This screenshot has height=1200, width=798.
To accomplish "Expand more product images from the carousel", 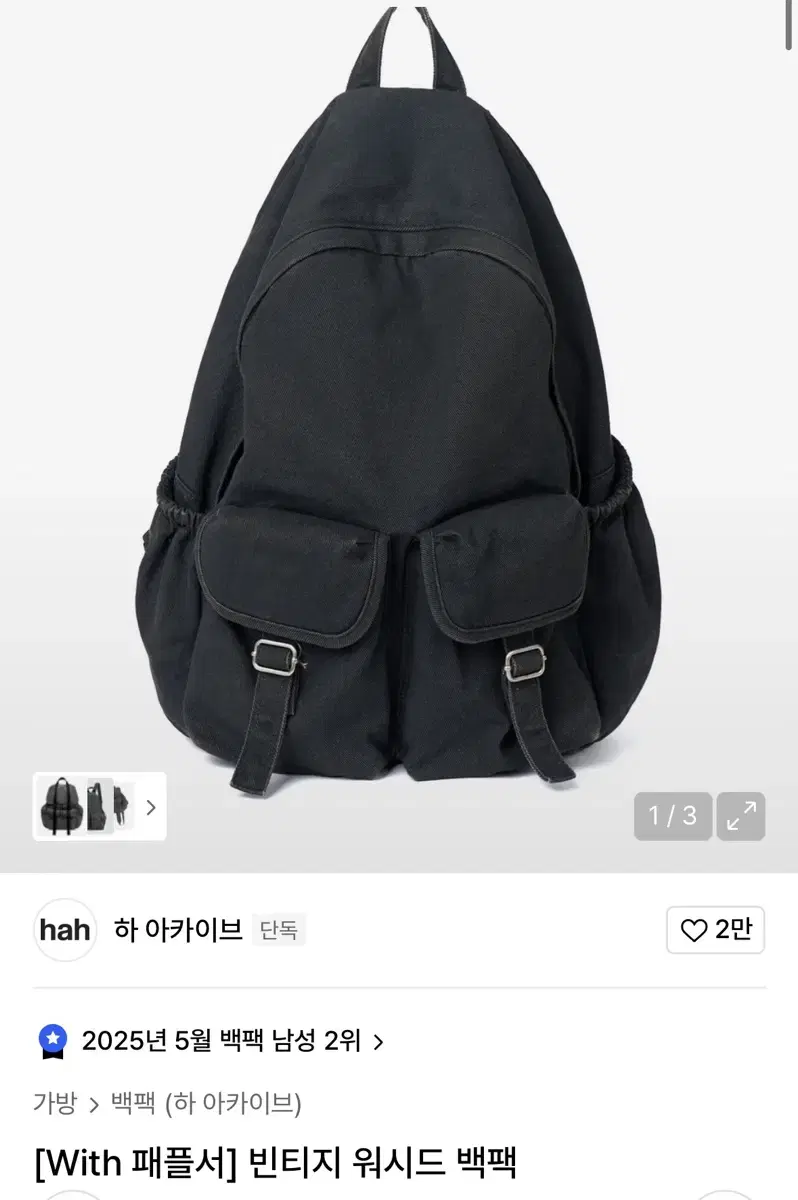I will click(x=149, y=806).
